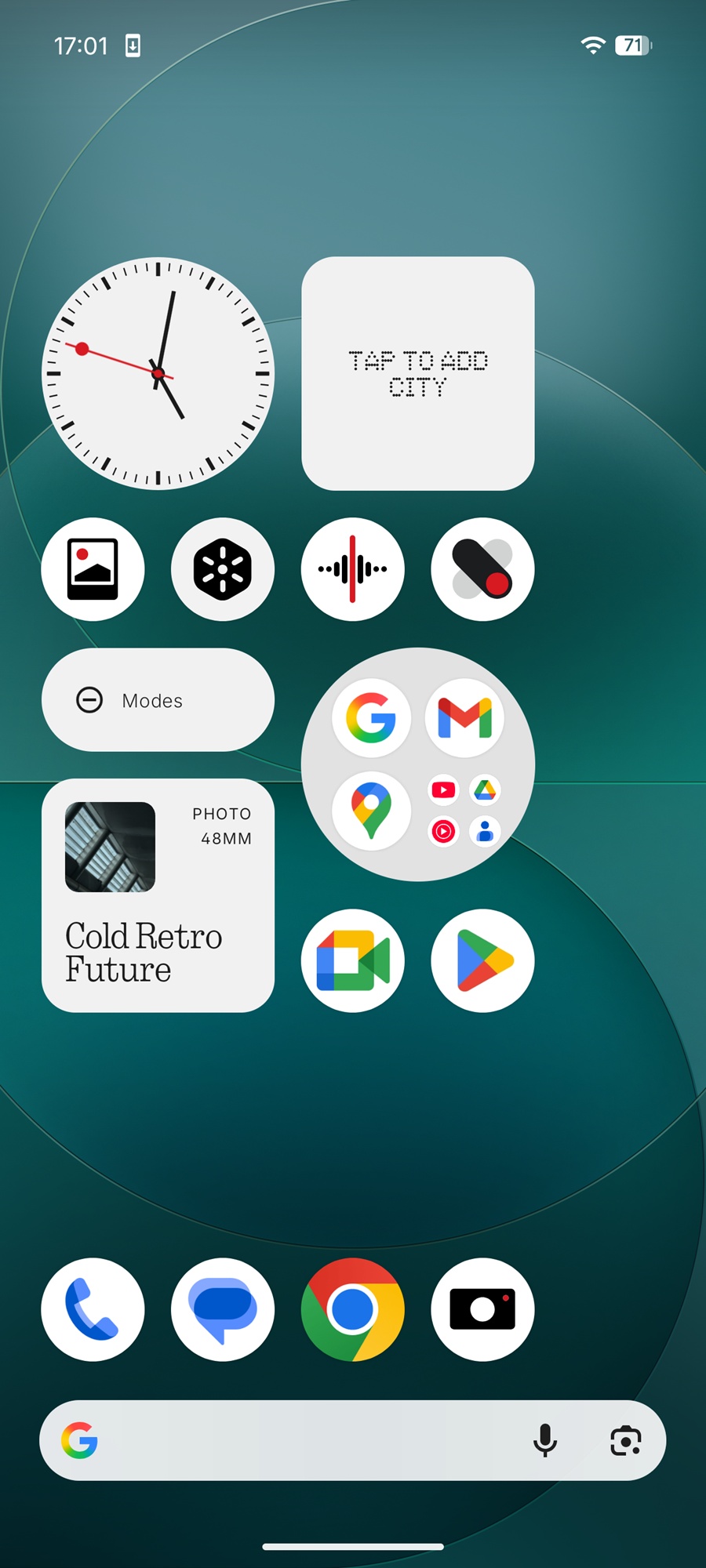Image resolution: width=706 pixels, height=1568 pixels.
Task: Launch Google Meet
Action: click(x=353, y=960)
